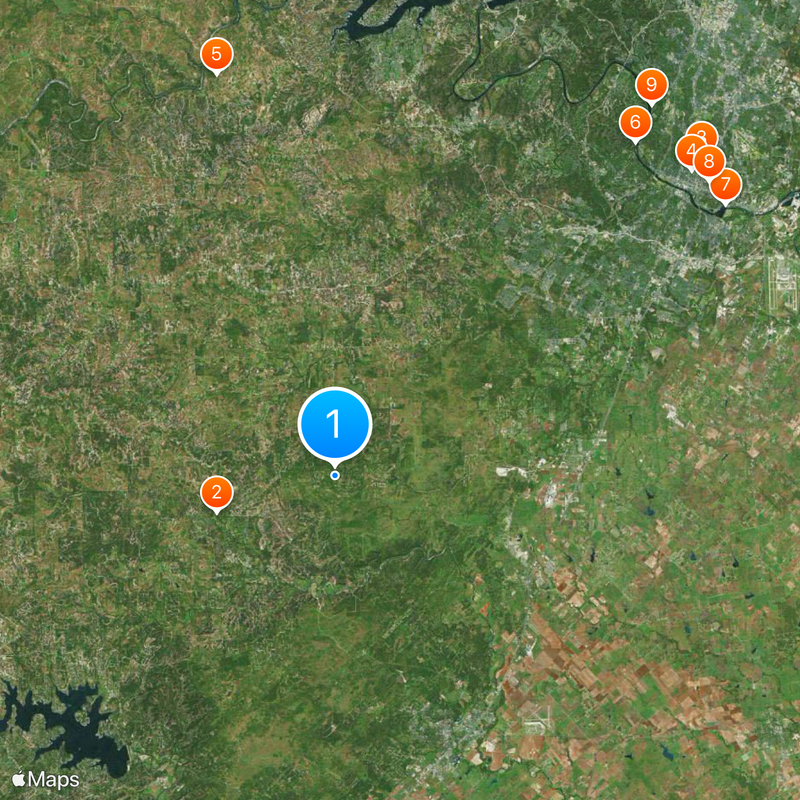Tap orange map pin number 4
800x800 pixels.
tap(686, 151)
